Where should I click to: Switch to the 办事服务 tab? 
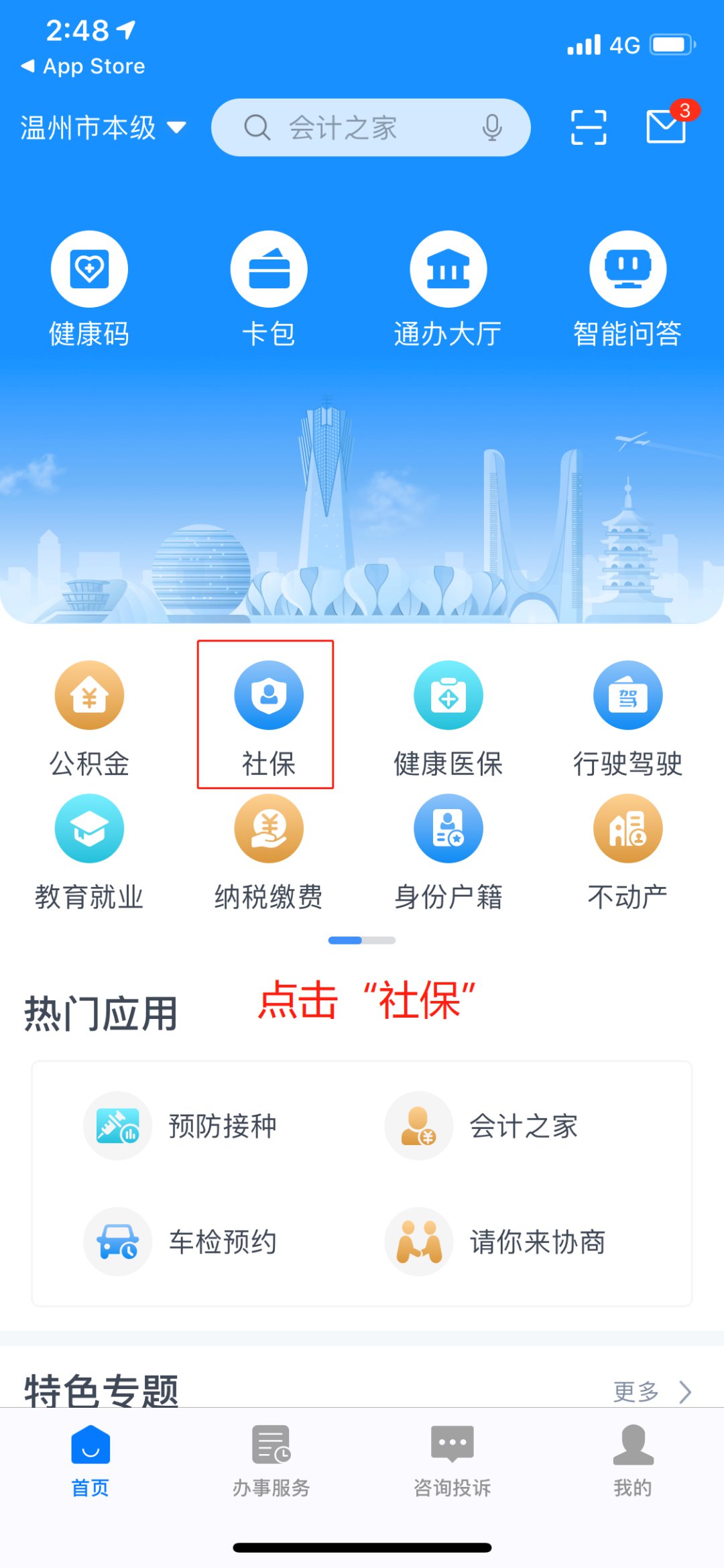pyautogui.click(x=271, y=1461)
